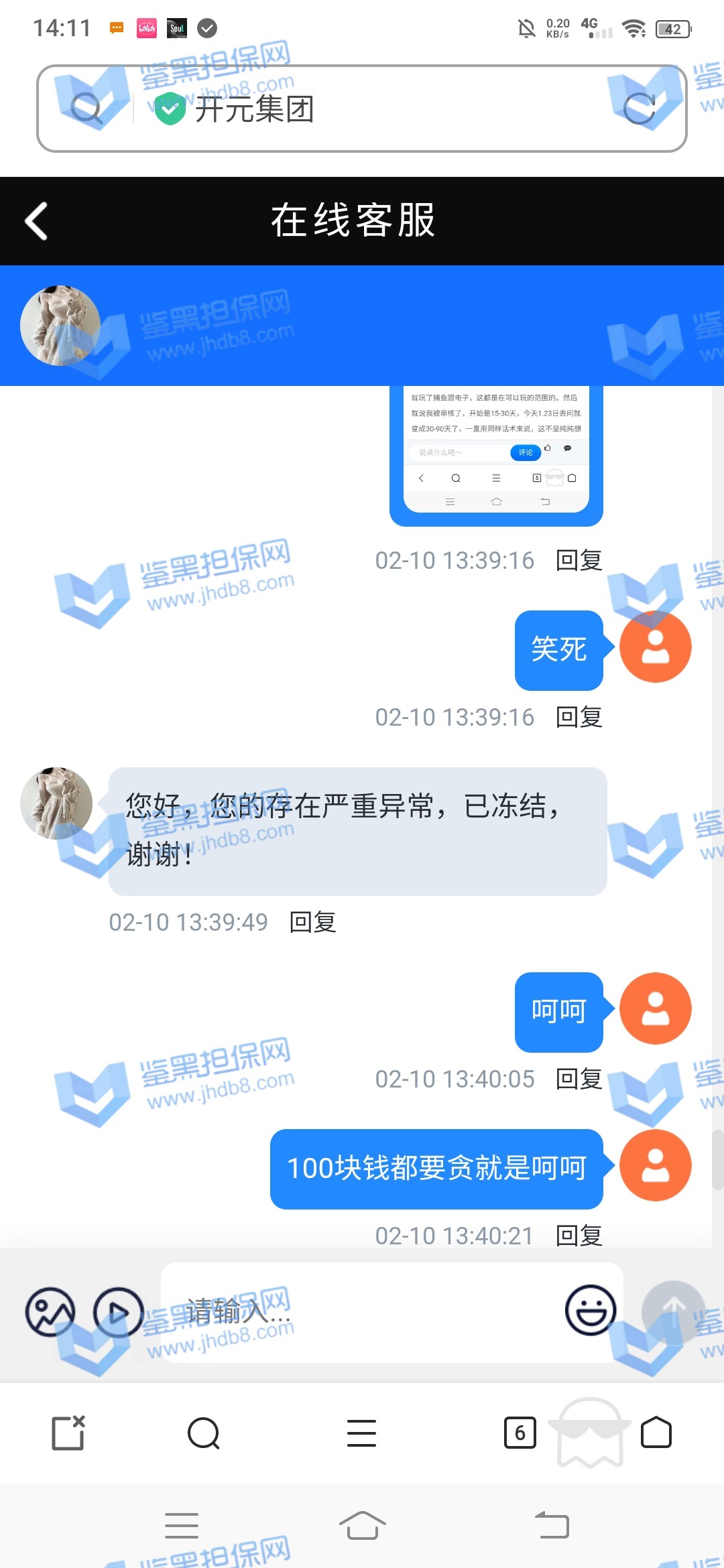The width and height of the screenshot is (724, 1568).
Task: Reply to the 呵呵 message at 13:40:05
Action: (579, 1080)
